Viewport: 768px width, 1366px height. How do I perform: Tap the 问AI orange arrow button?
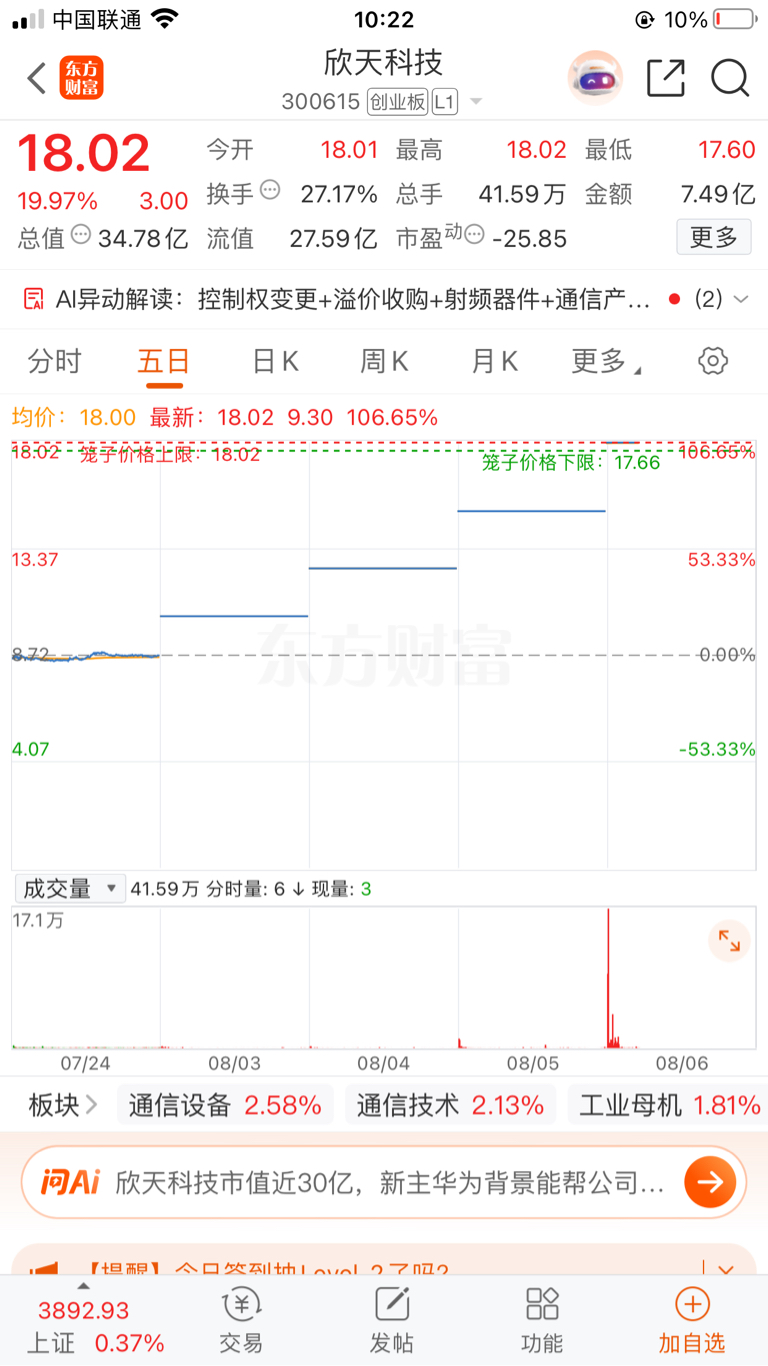[x=710, y=1183]
